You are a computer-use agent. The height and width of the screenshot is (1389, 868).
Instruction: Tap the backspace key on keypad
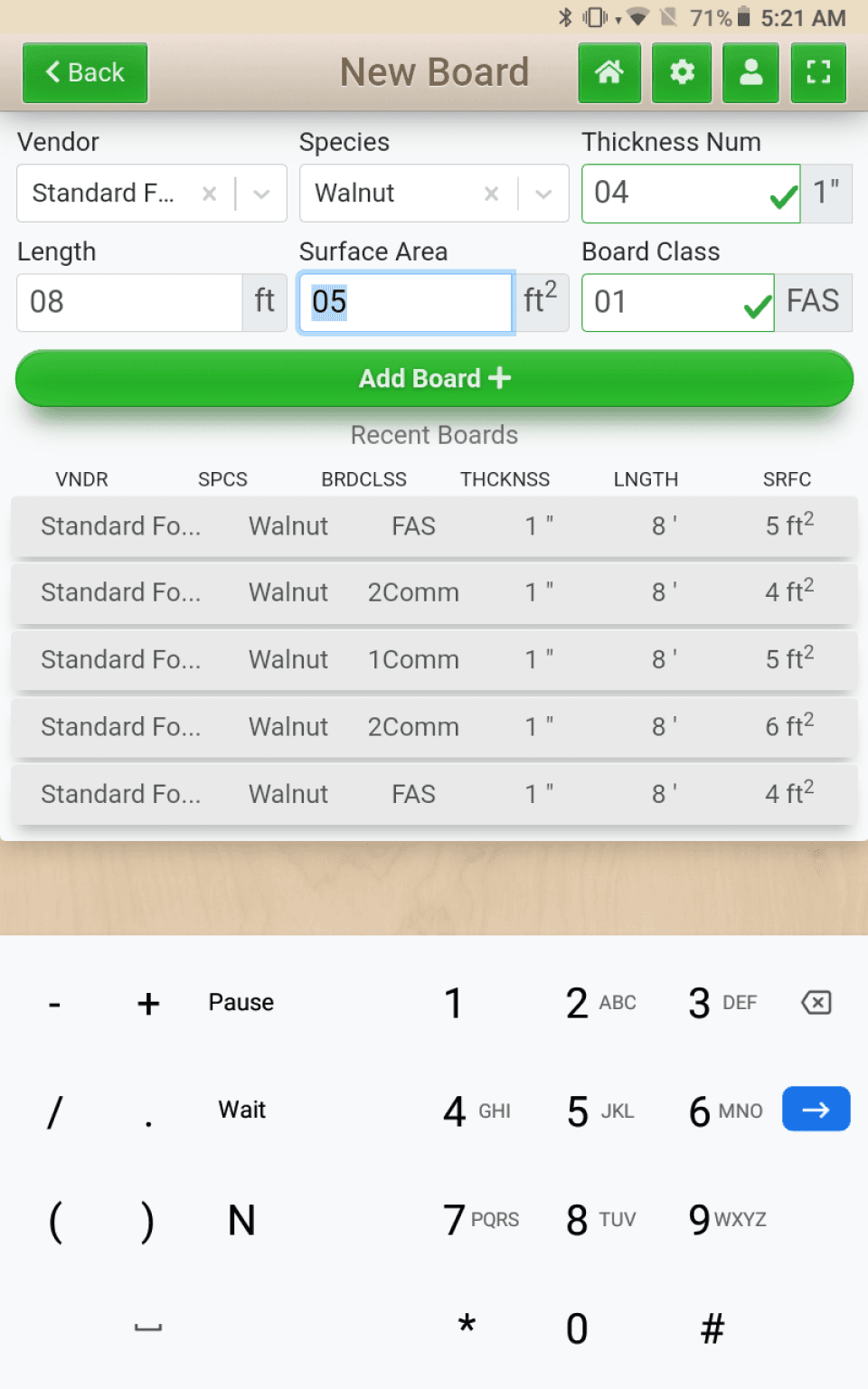(x=816, y=1002)
